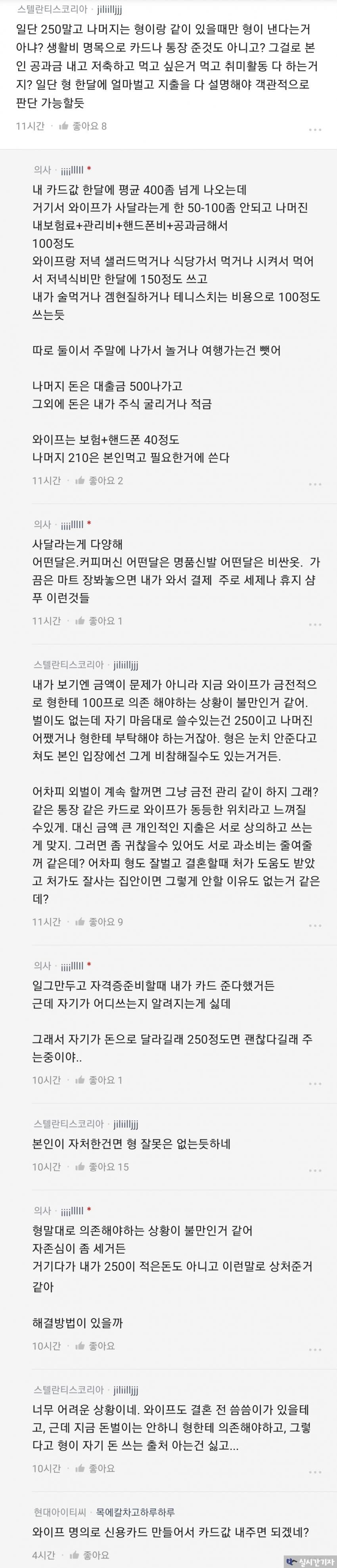Image resolution: width=337 pixels, height=1568 pixels.
Task: Open overflow menu on '너무 어려운 상황이네' reply
Action: tap(314, 1472)
